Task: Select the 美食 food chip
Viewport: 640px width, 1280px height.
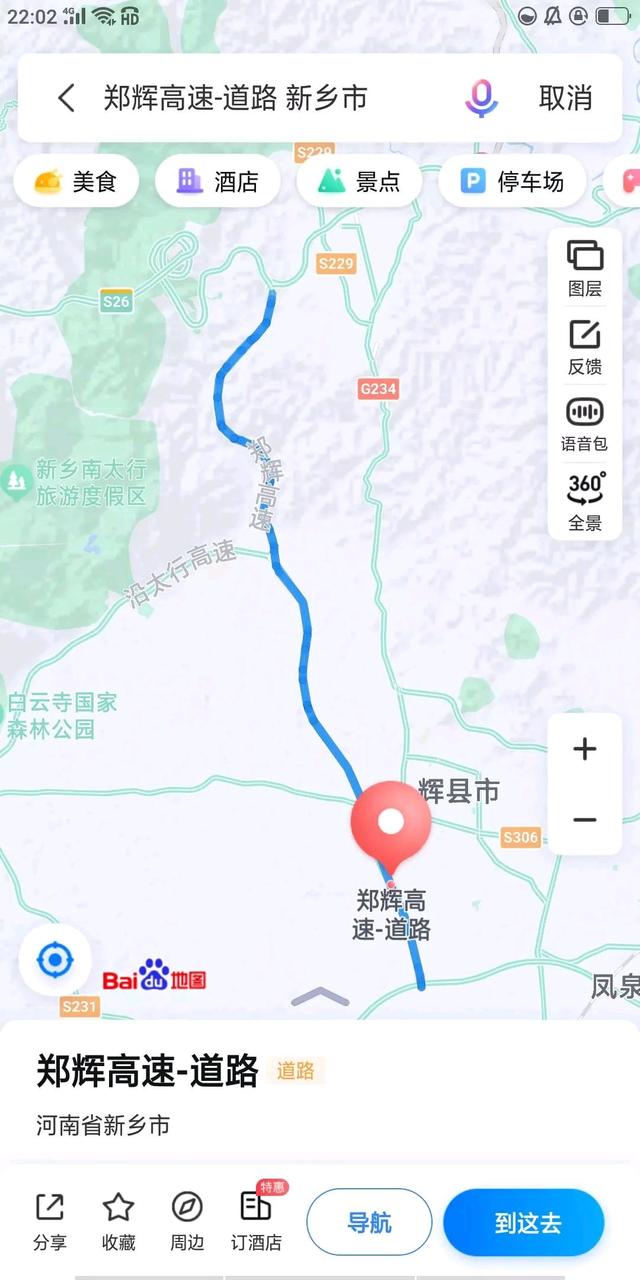Action: (76, 181)
